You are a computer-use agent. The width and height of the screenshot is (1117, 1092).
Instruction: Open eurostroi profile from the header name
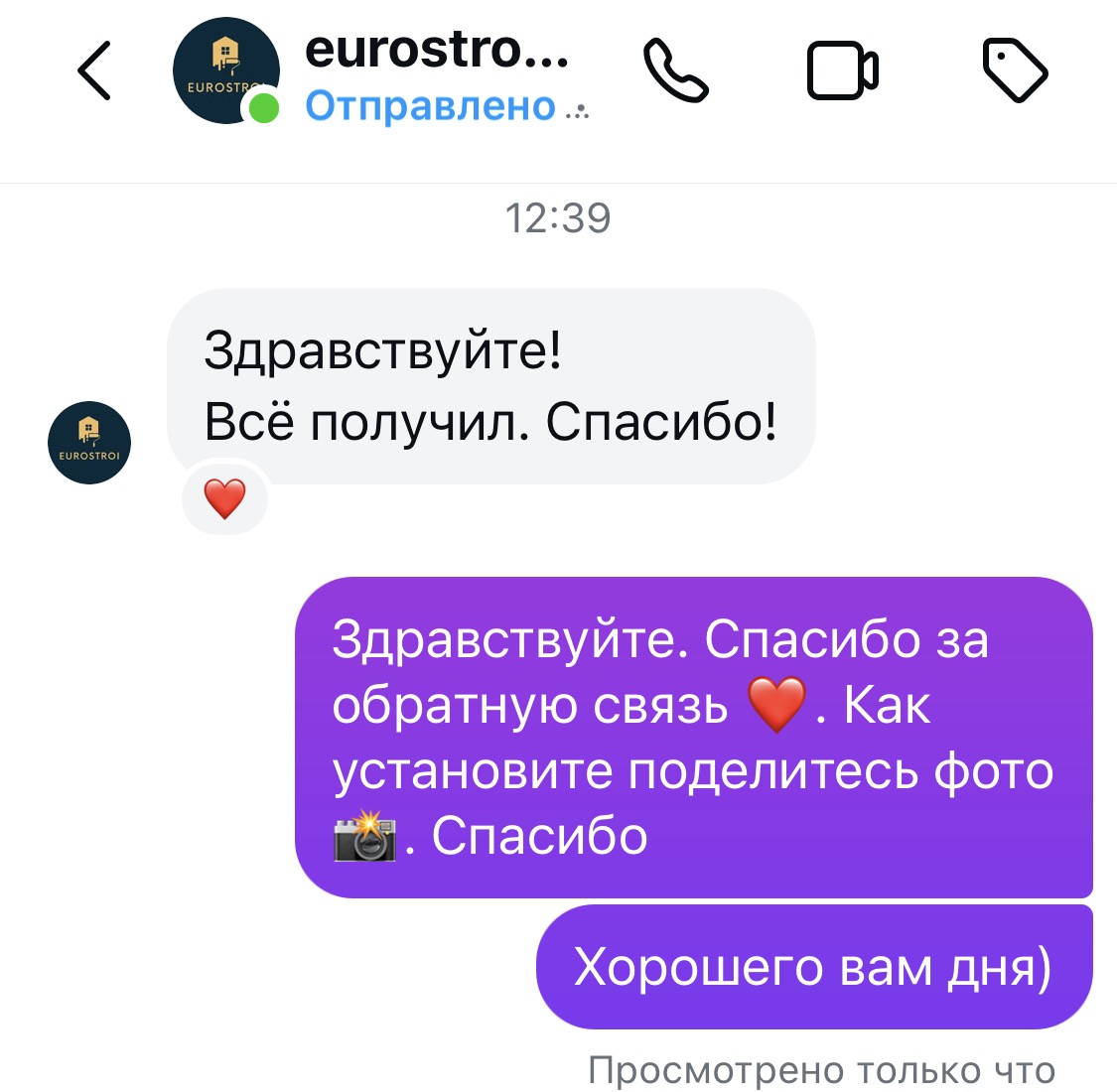pyautogui.click(x=437, y=50)
